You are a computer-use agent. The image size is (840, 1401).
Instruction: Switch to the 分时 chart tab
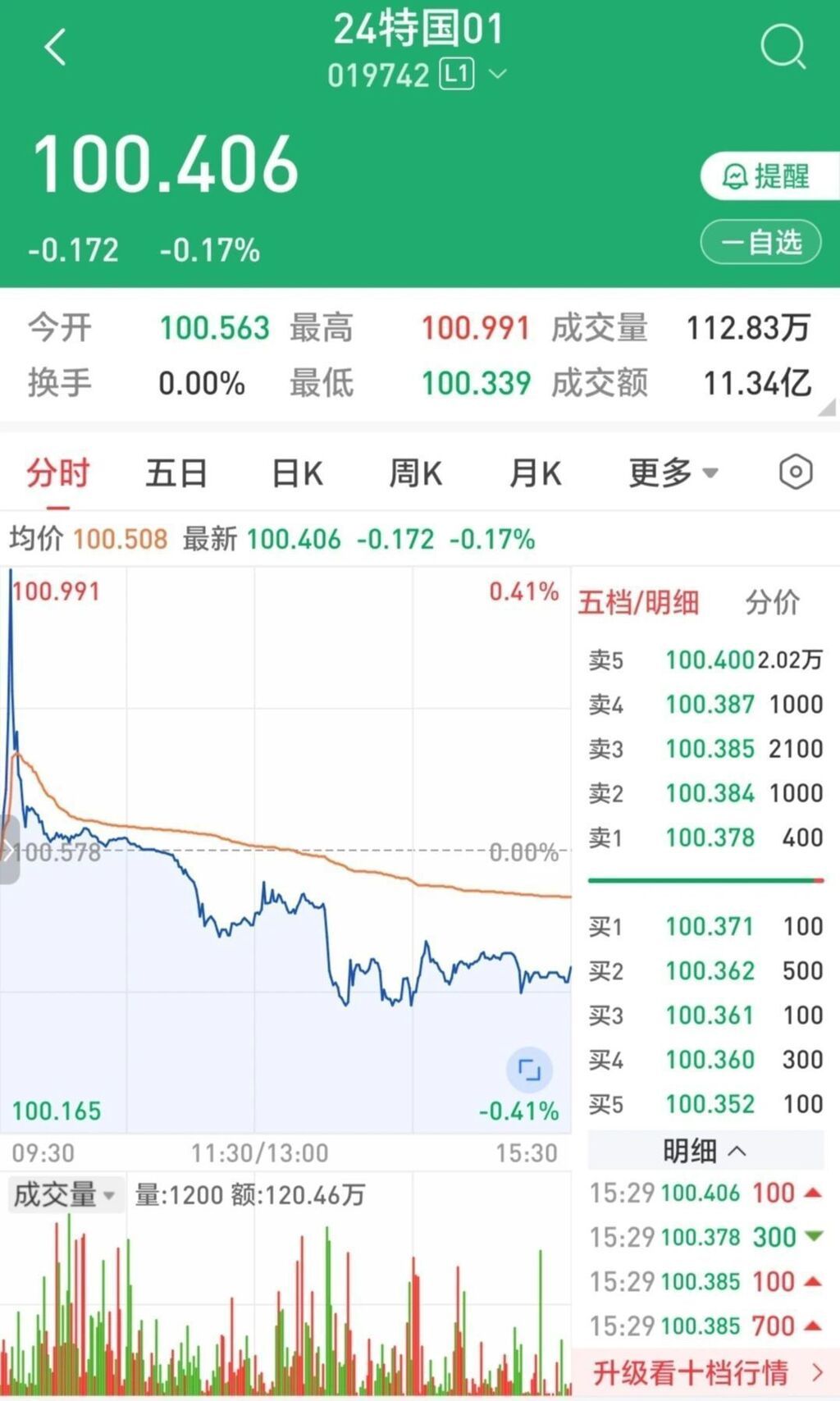tap(57, 473)
